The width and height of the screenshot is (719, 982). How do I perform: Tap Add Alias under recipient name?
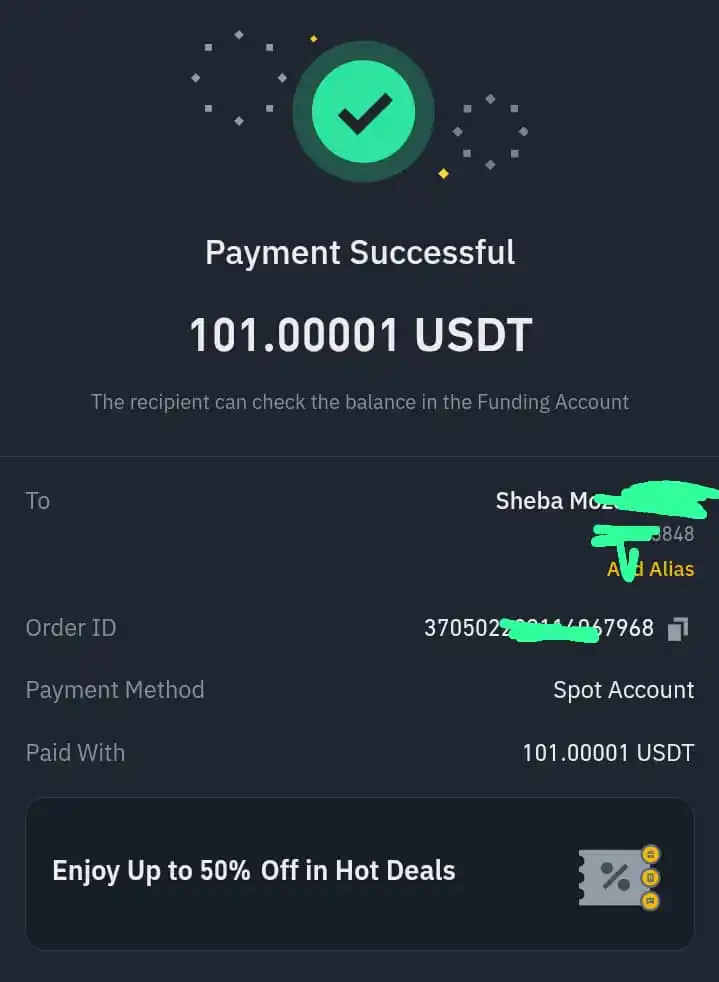[x=651, y=569]
